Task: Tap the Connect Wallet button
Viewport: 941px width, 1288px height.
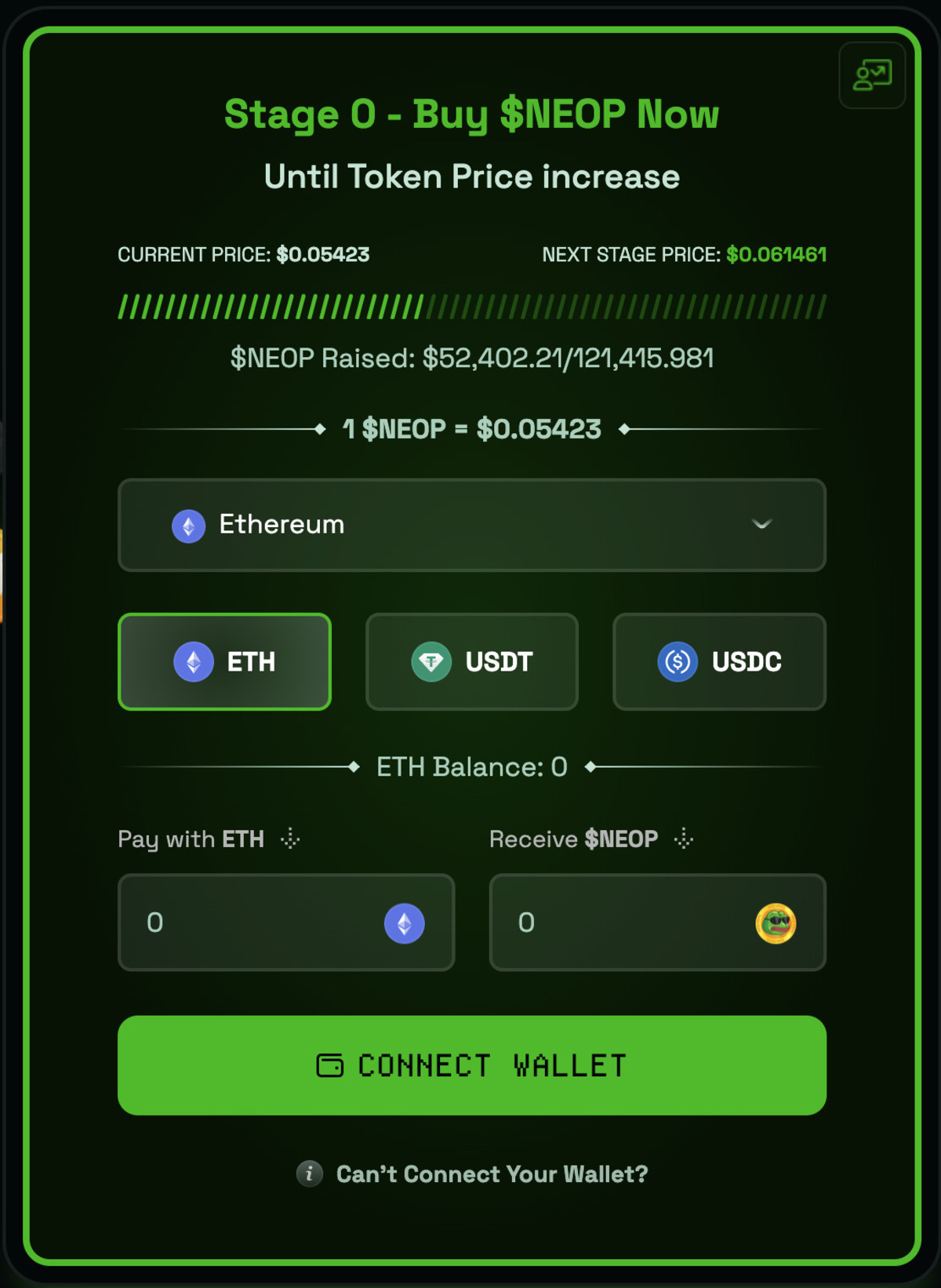Action: (471, 1065)
